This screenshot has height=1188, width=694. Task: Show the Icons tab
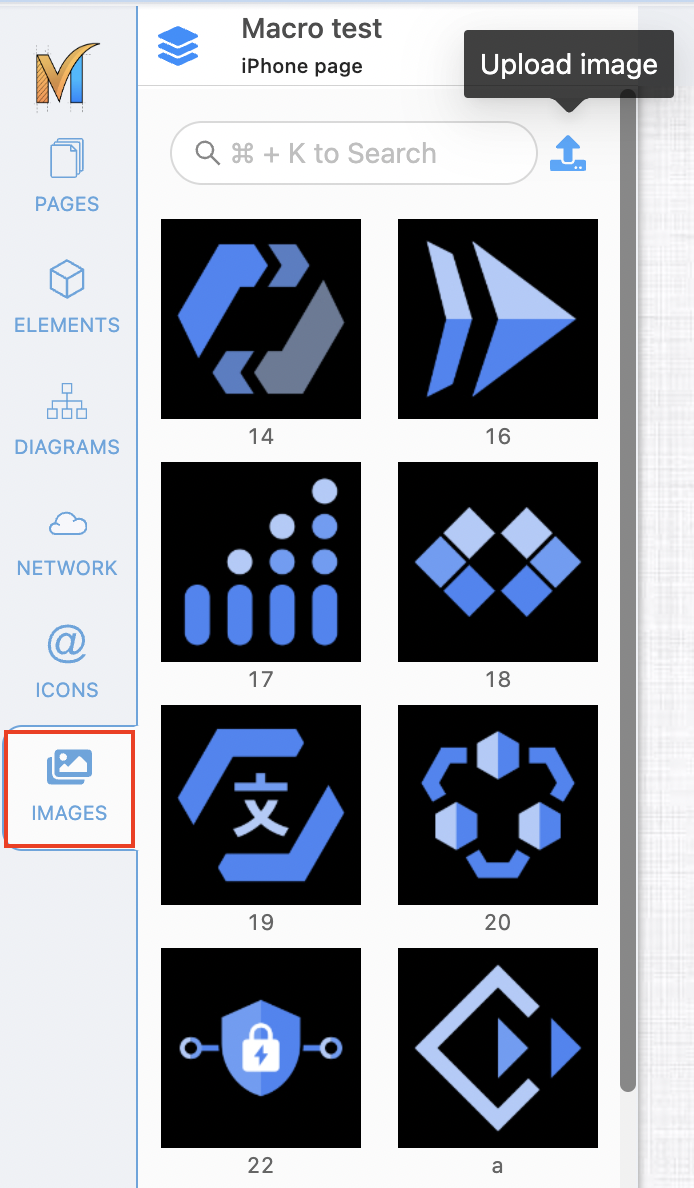click(x=67, y=662)
